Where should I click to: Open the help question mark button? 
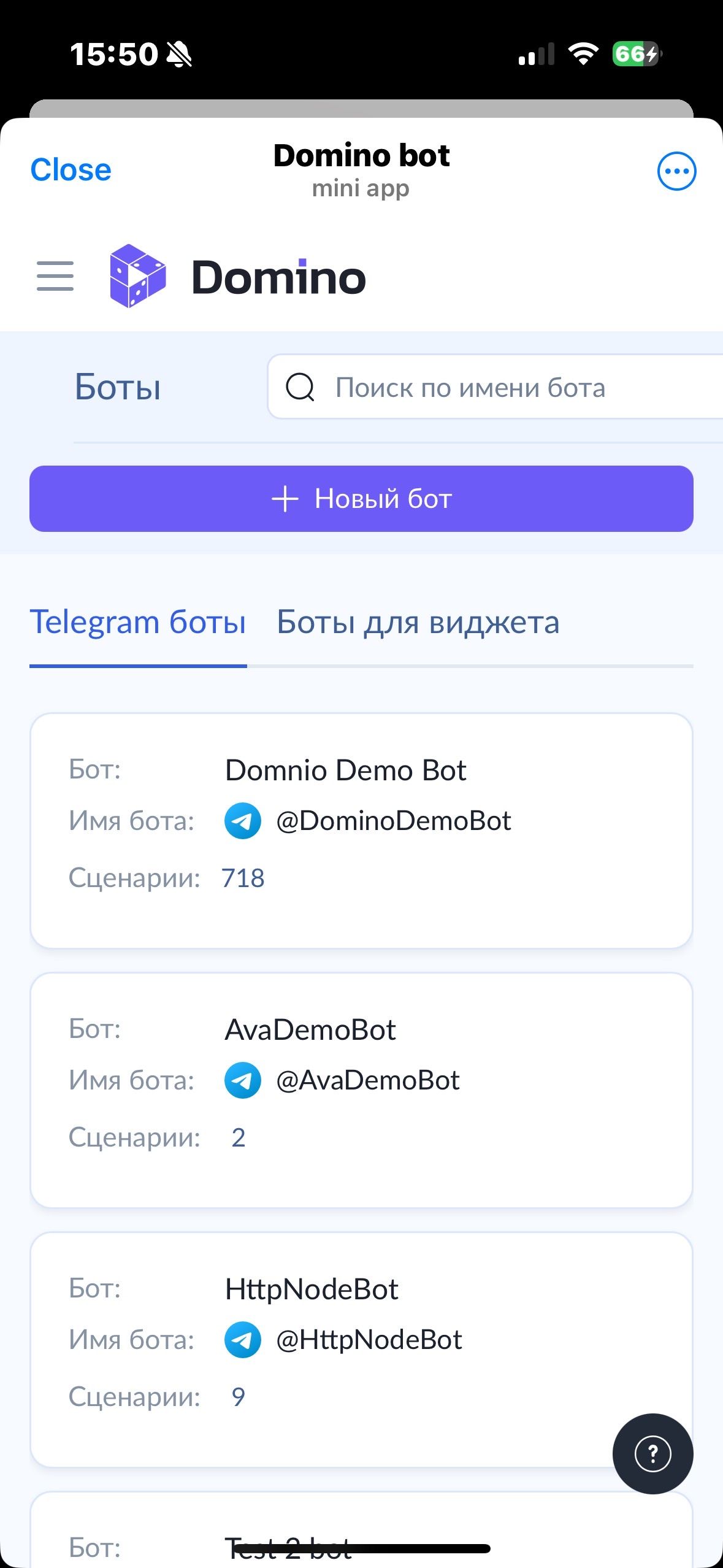tap(652, 1453)
